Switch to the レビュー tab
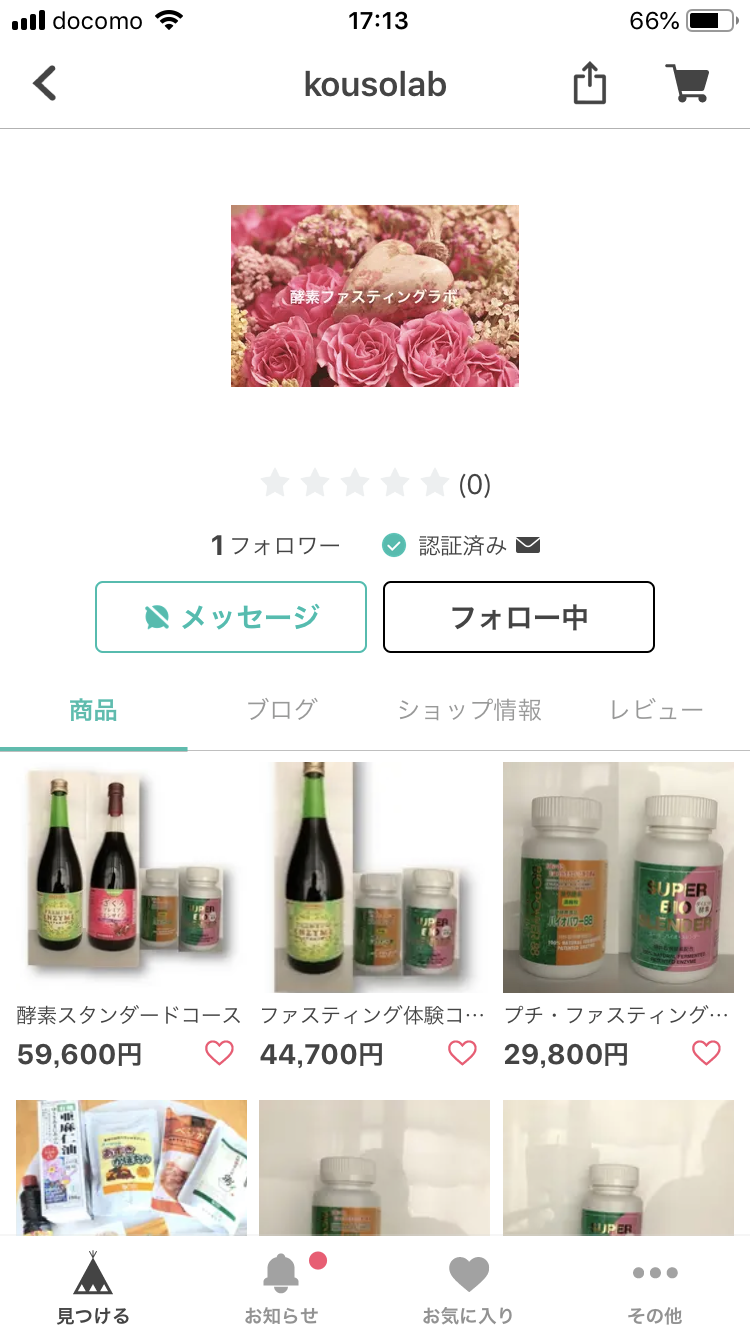Screen dimensions: 750x1334 (656, 710)
